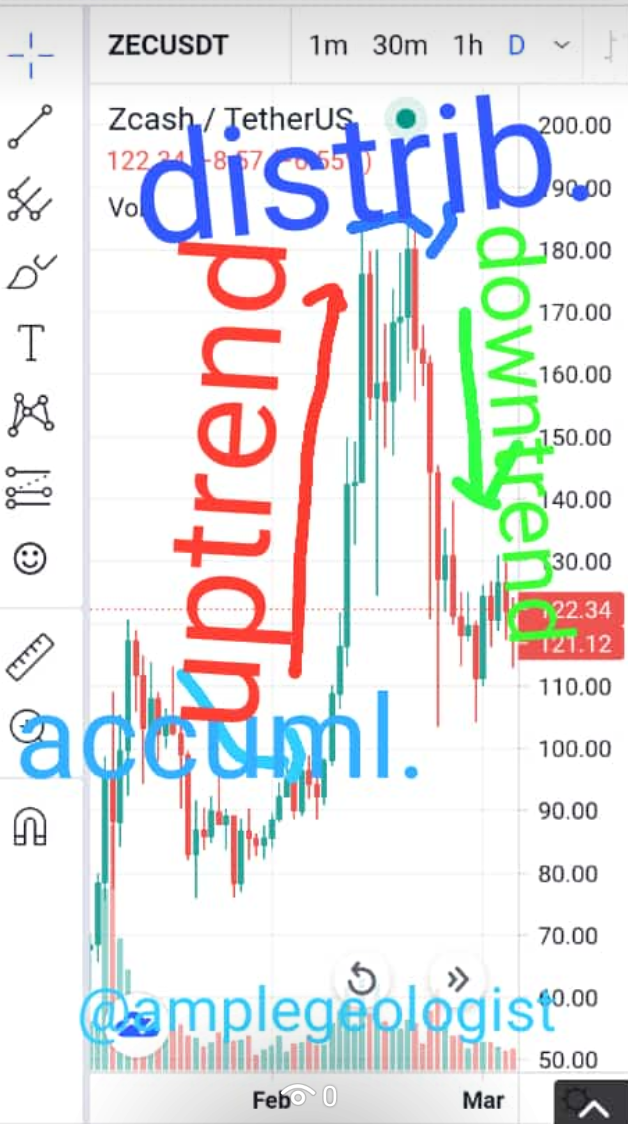Pick the trend line drawing tool
Screen dimensions: 628x1124
pyautogui.click(x=31, y=126)
